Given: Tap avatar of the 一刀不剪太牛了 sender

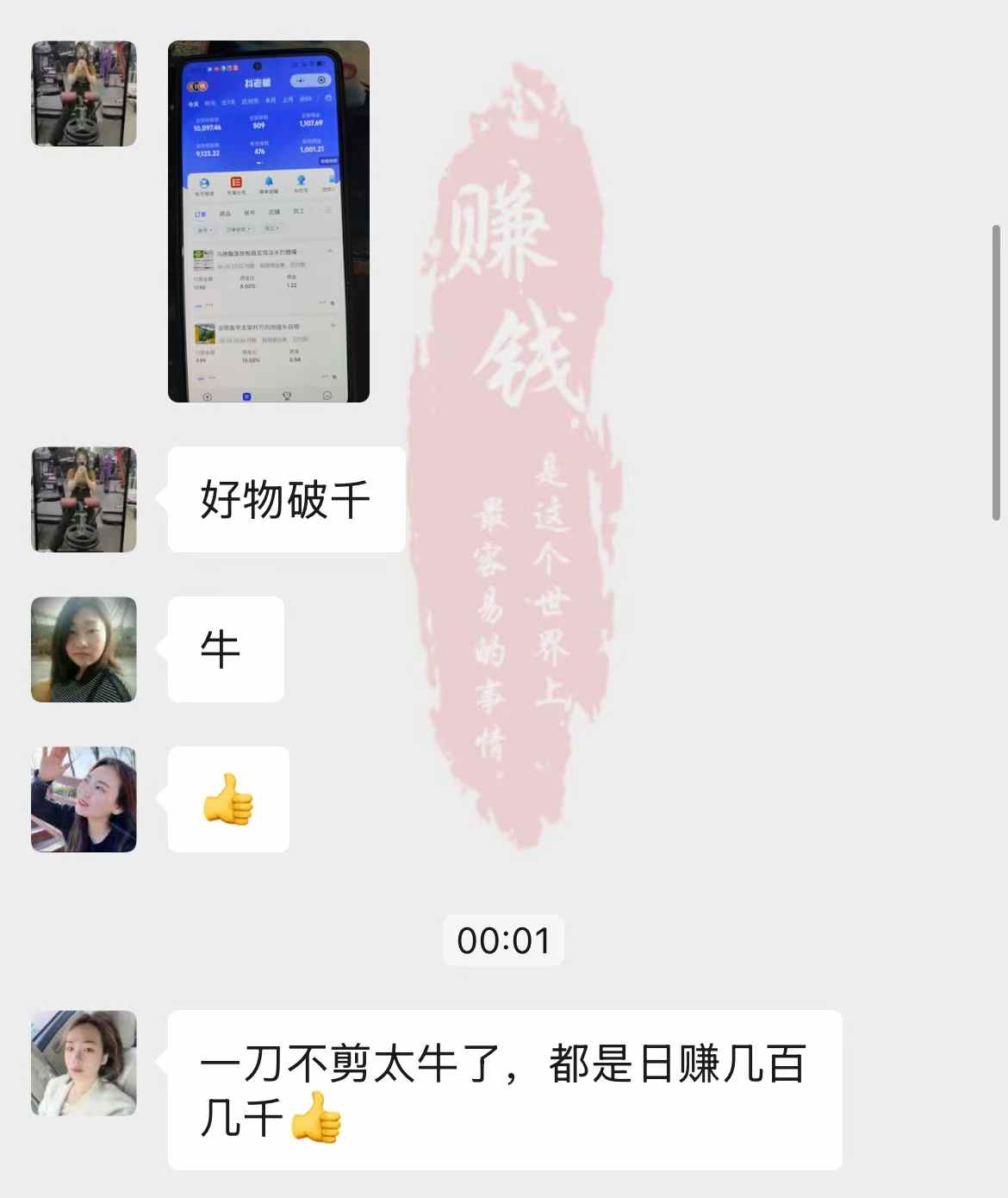Looking at the screenshot, I should coord(84,1063).
